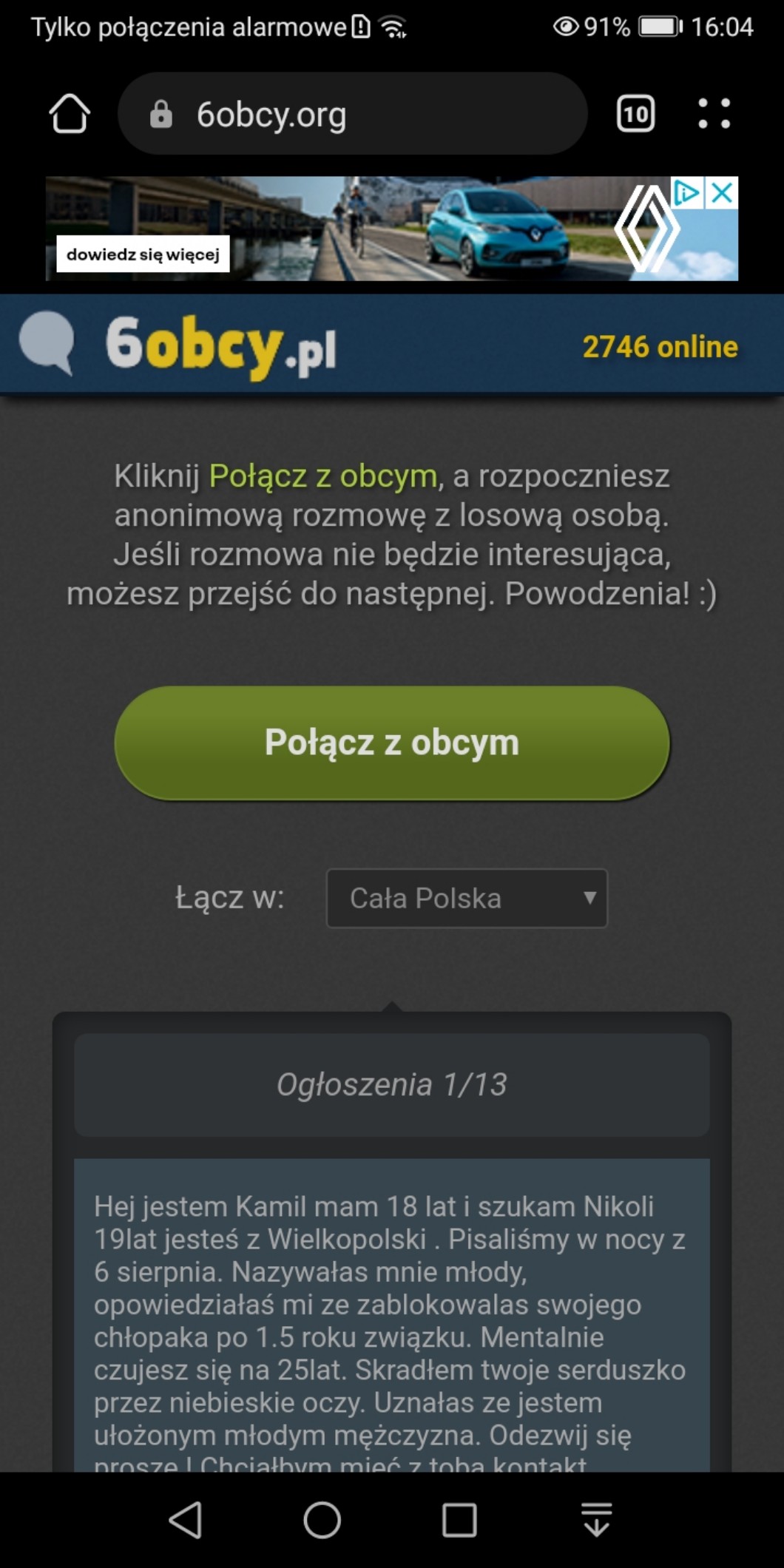Image resolution: width=784 pixels, height=1568 pixels.
Task: Expand the 'Cała Polska' region dropdown
Action: pos(467,898)
